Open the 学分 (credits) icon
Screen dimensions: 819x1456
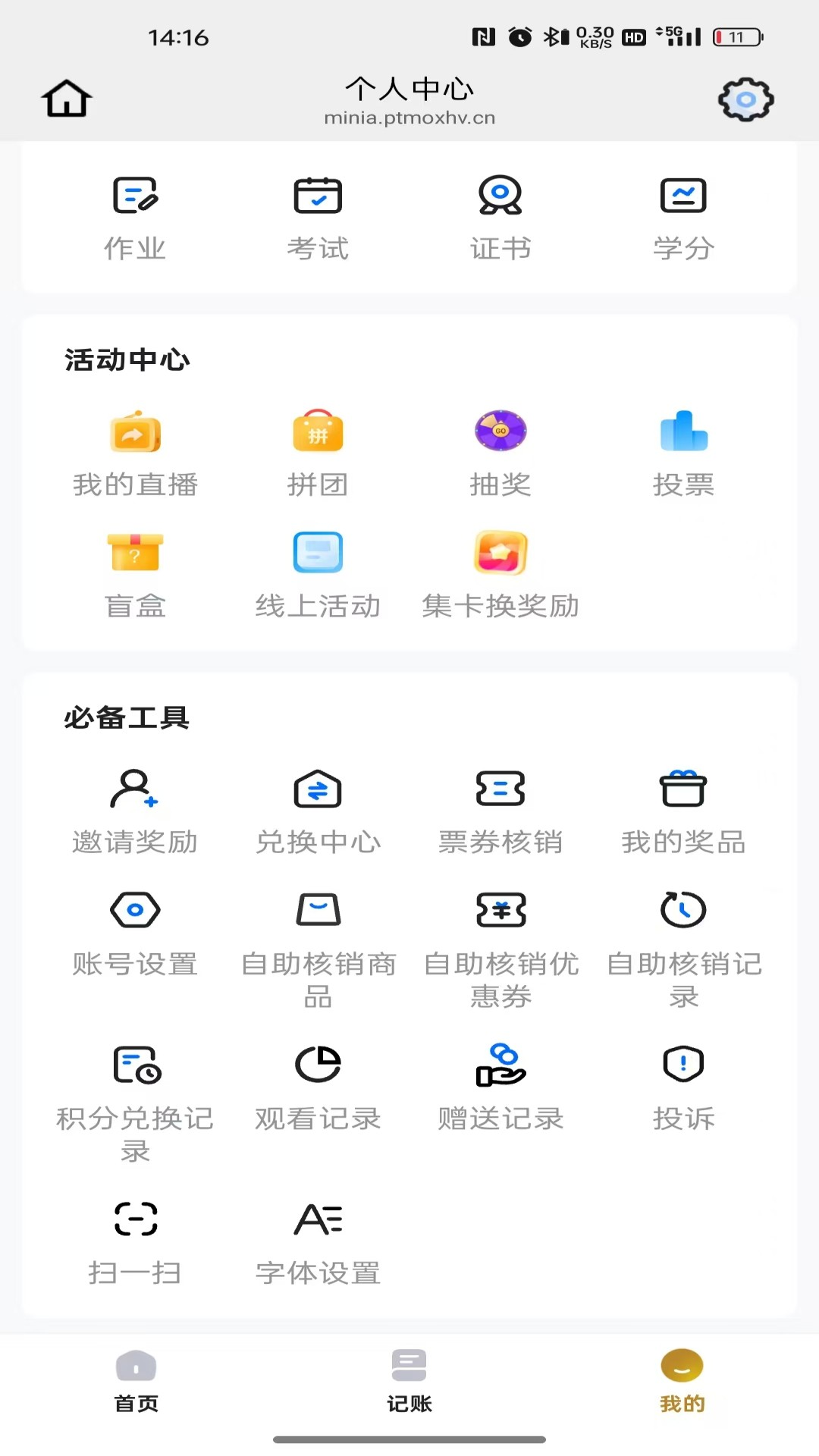point(682,216)
